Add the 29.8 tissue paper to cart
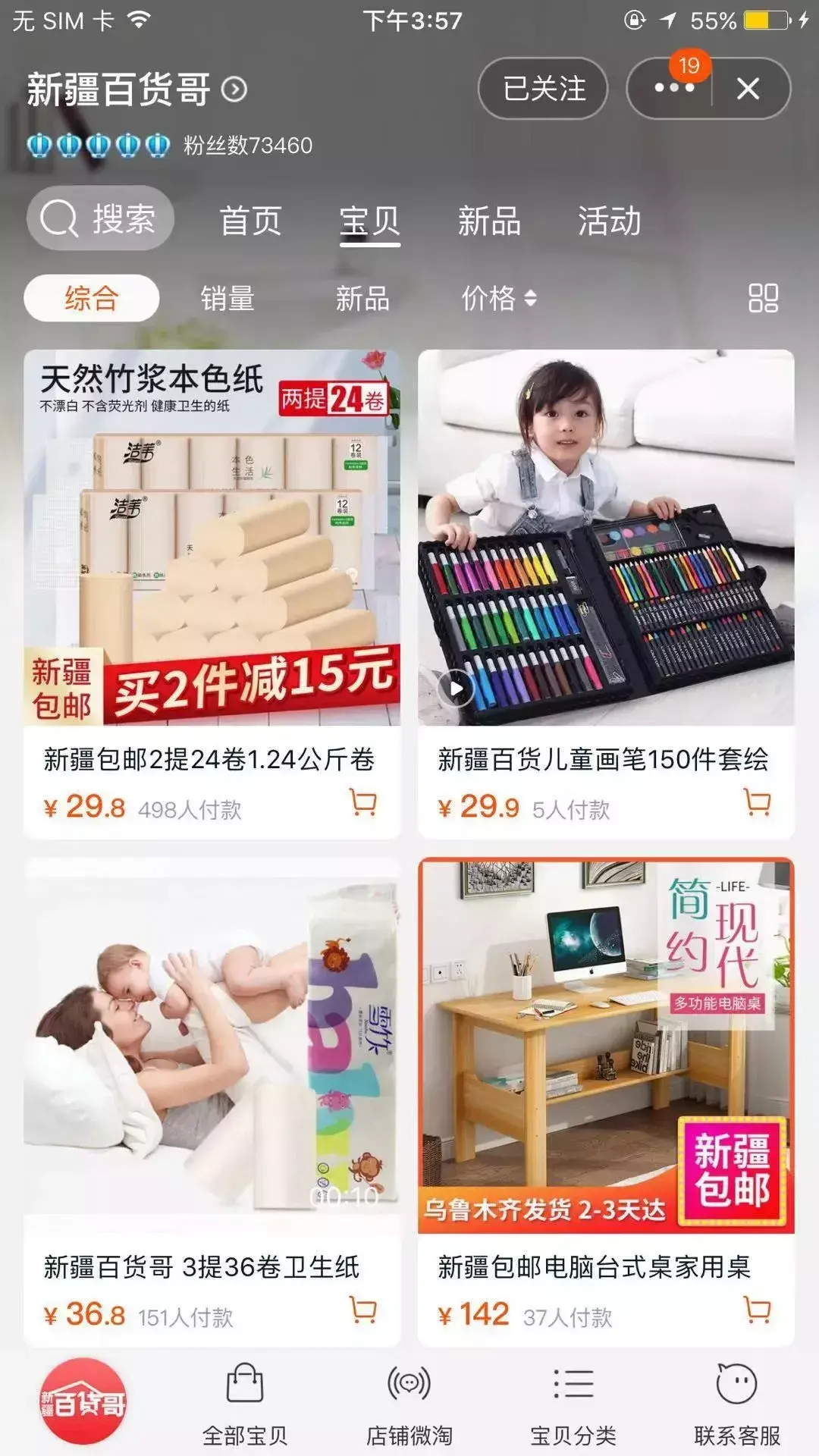The width and height of the screenshot is (819, 1456). (363, 803)
